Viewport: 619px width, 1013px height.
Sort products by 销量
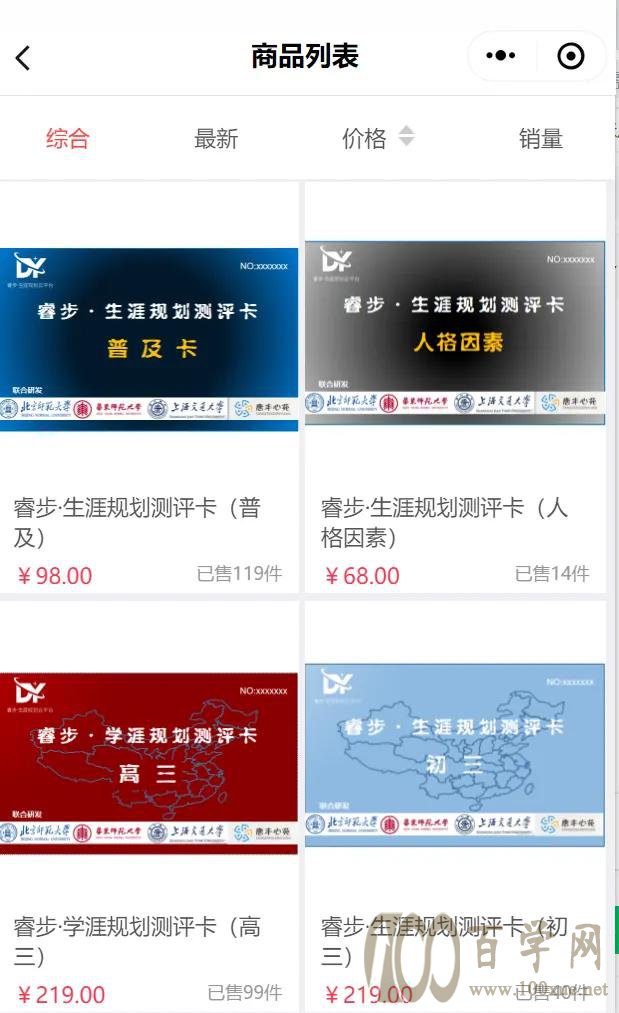[540, 139]
